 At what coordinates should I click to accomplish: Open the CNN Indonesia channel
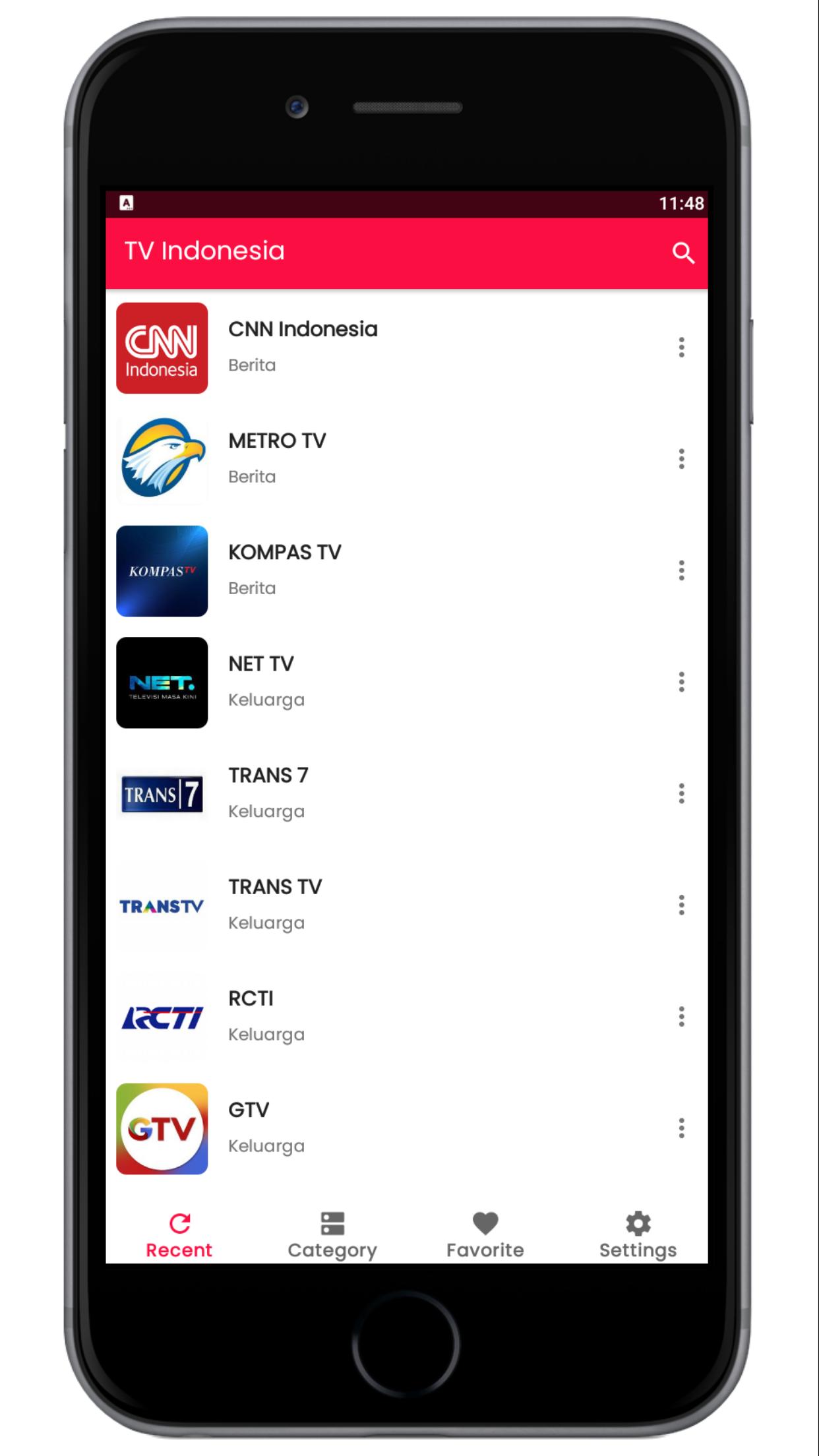click(x=303, y=347)
